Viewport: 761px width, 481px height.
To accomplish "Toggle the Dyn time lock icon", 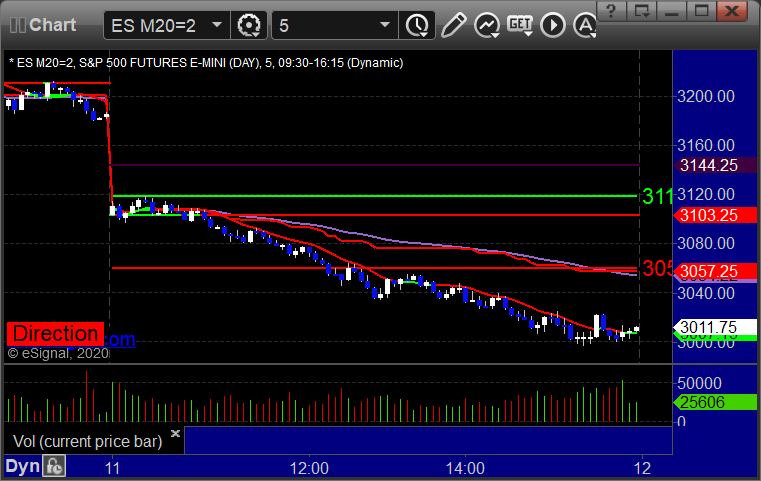I will coord(55,466).
